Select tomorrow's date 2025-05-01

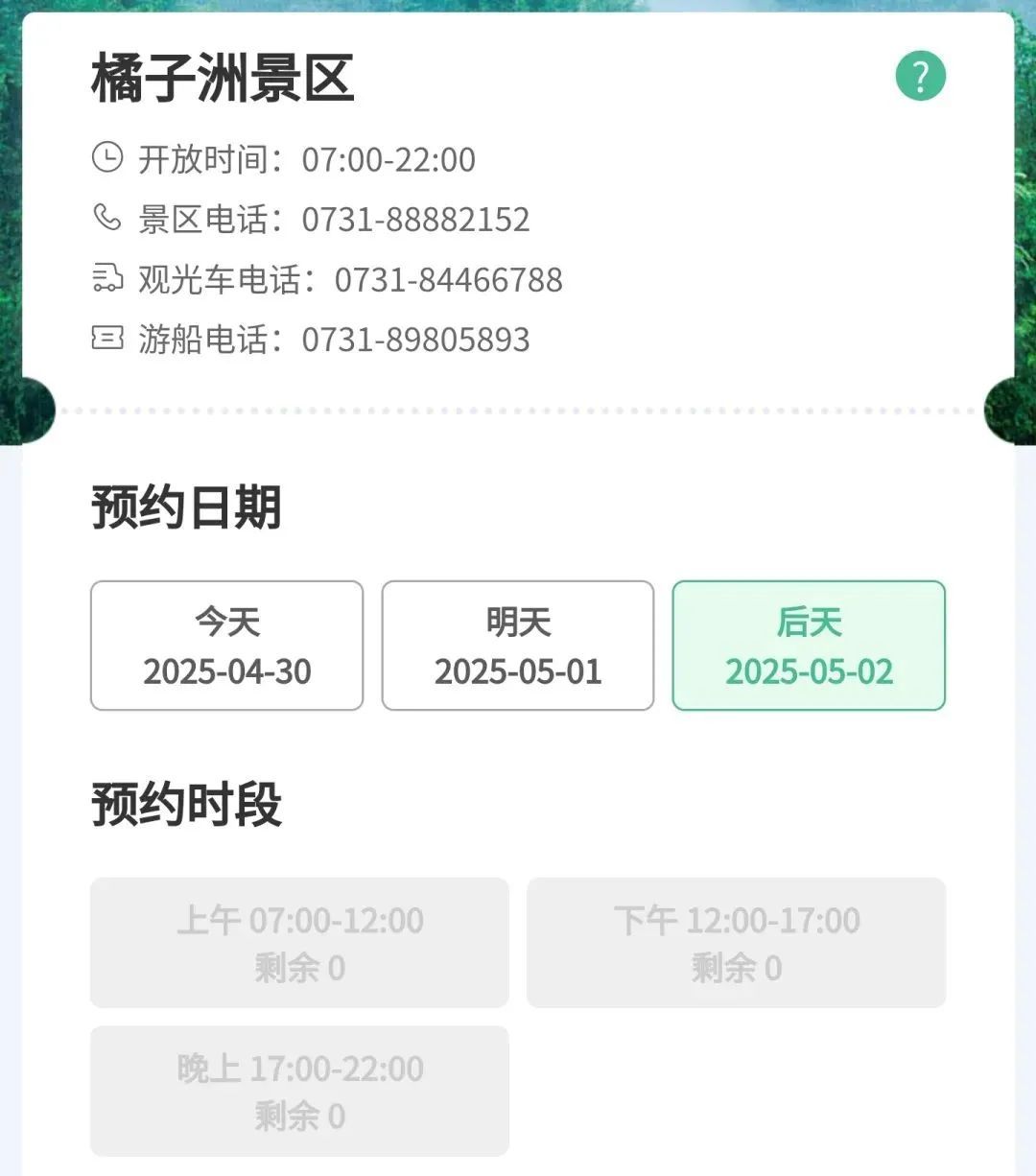[517, 646]
